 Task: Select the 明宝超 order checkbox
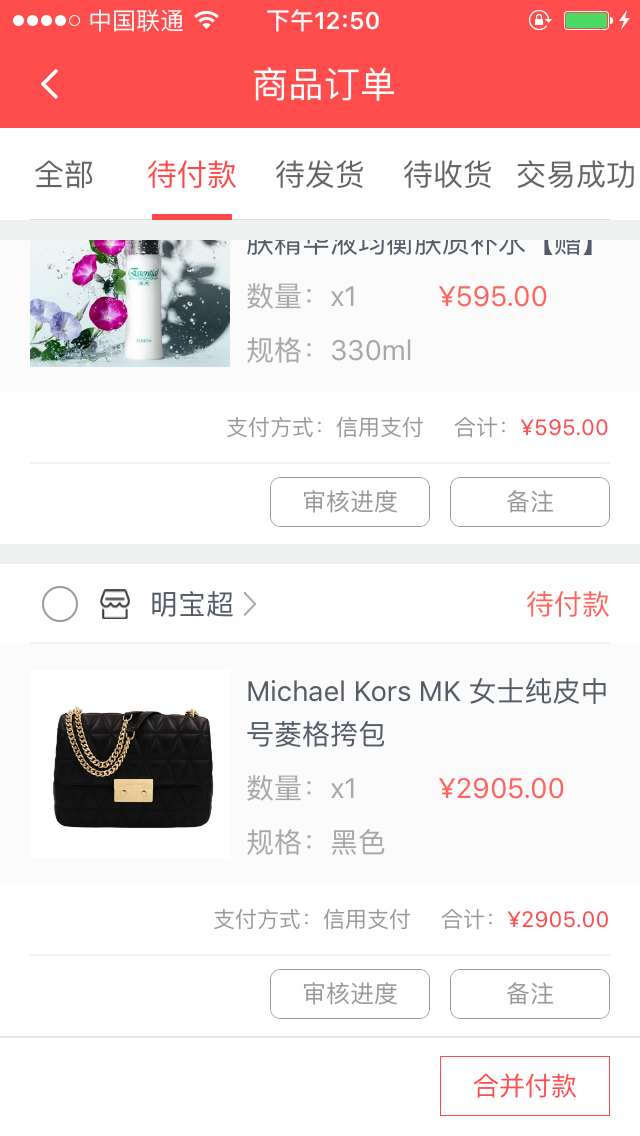(x=60, y=604)
